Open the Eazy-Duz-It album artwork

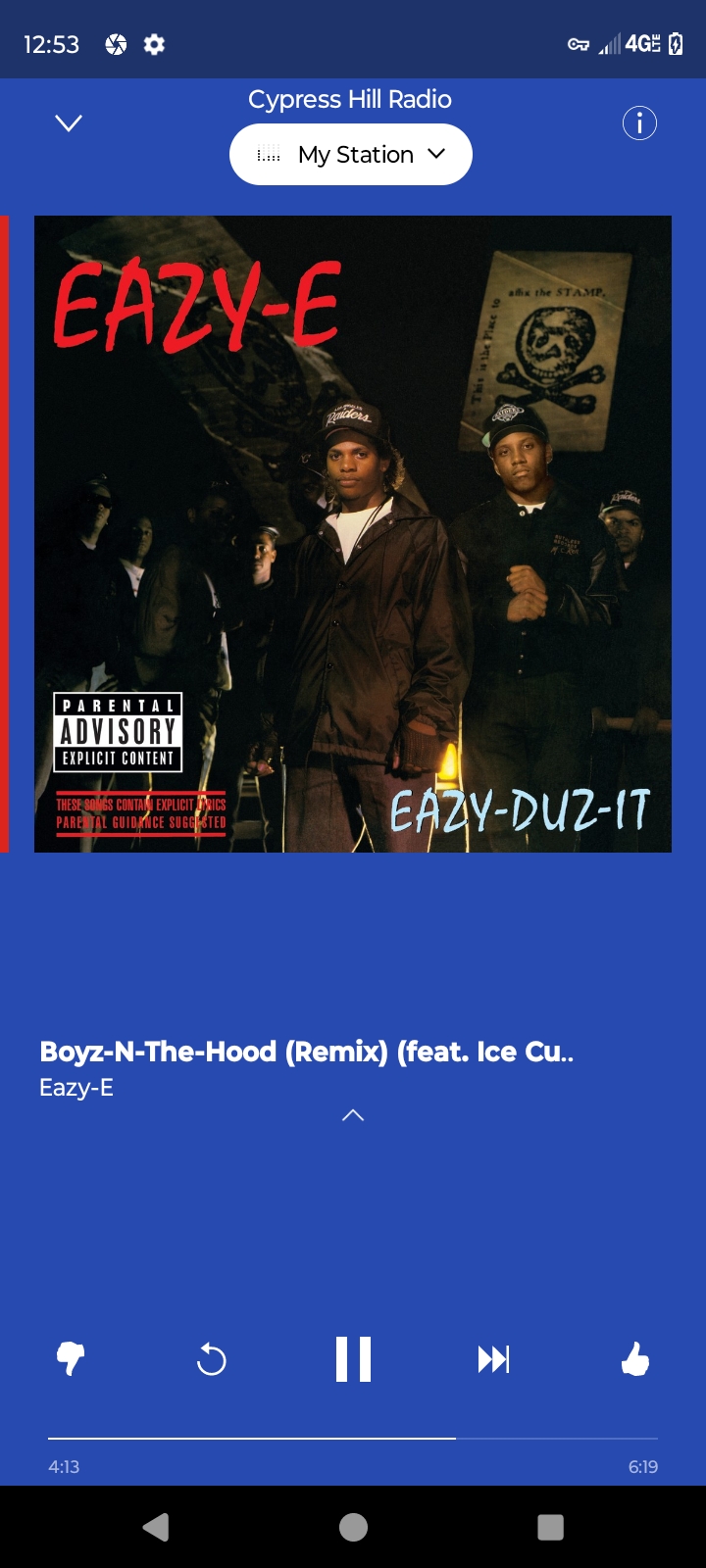point(353,534)
